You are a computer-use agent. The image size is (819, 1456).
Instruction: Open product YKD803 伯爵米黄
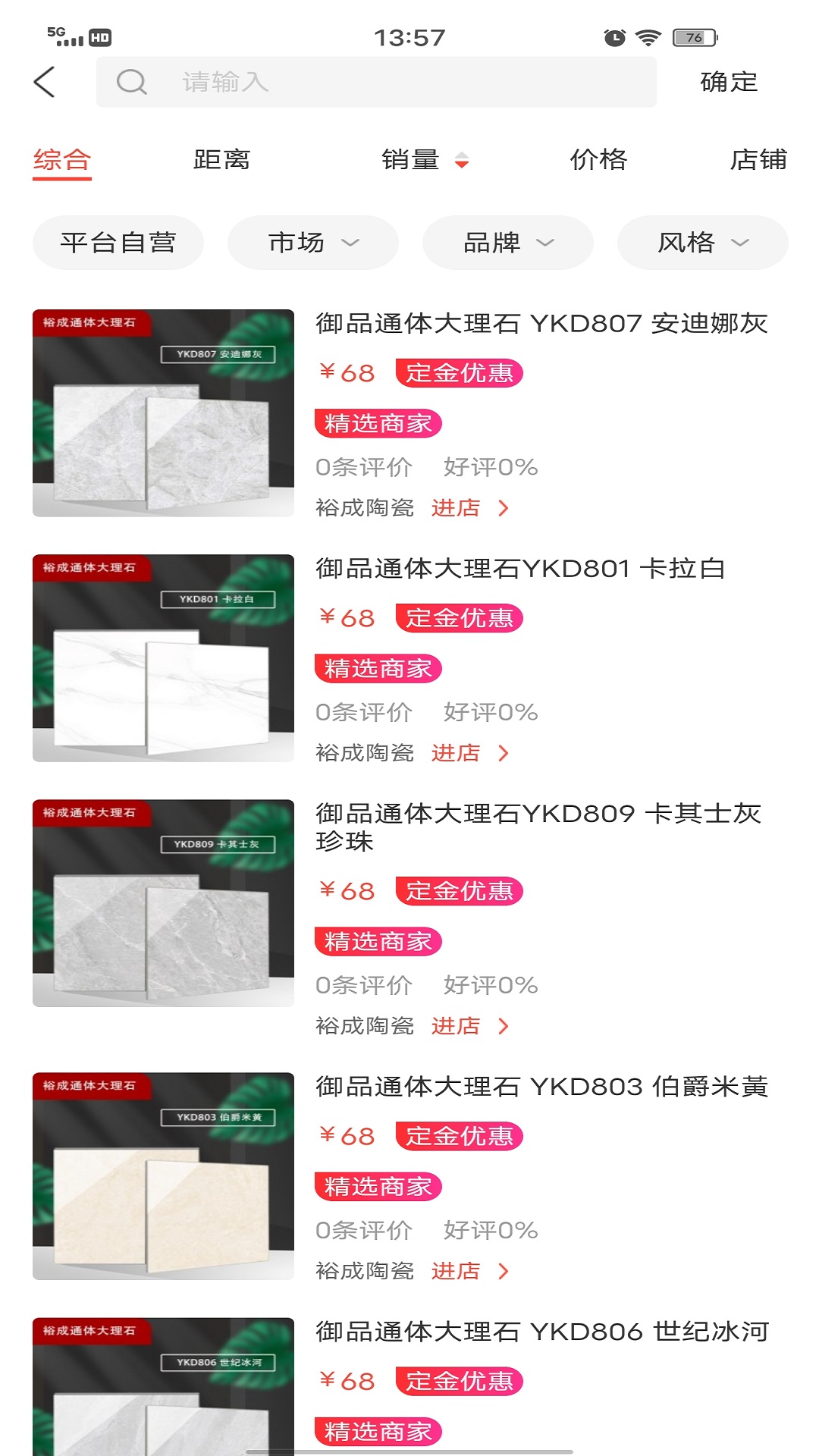[541, 1087]
